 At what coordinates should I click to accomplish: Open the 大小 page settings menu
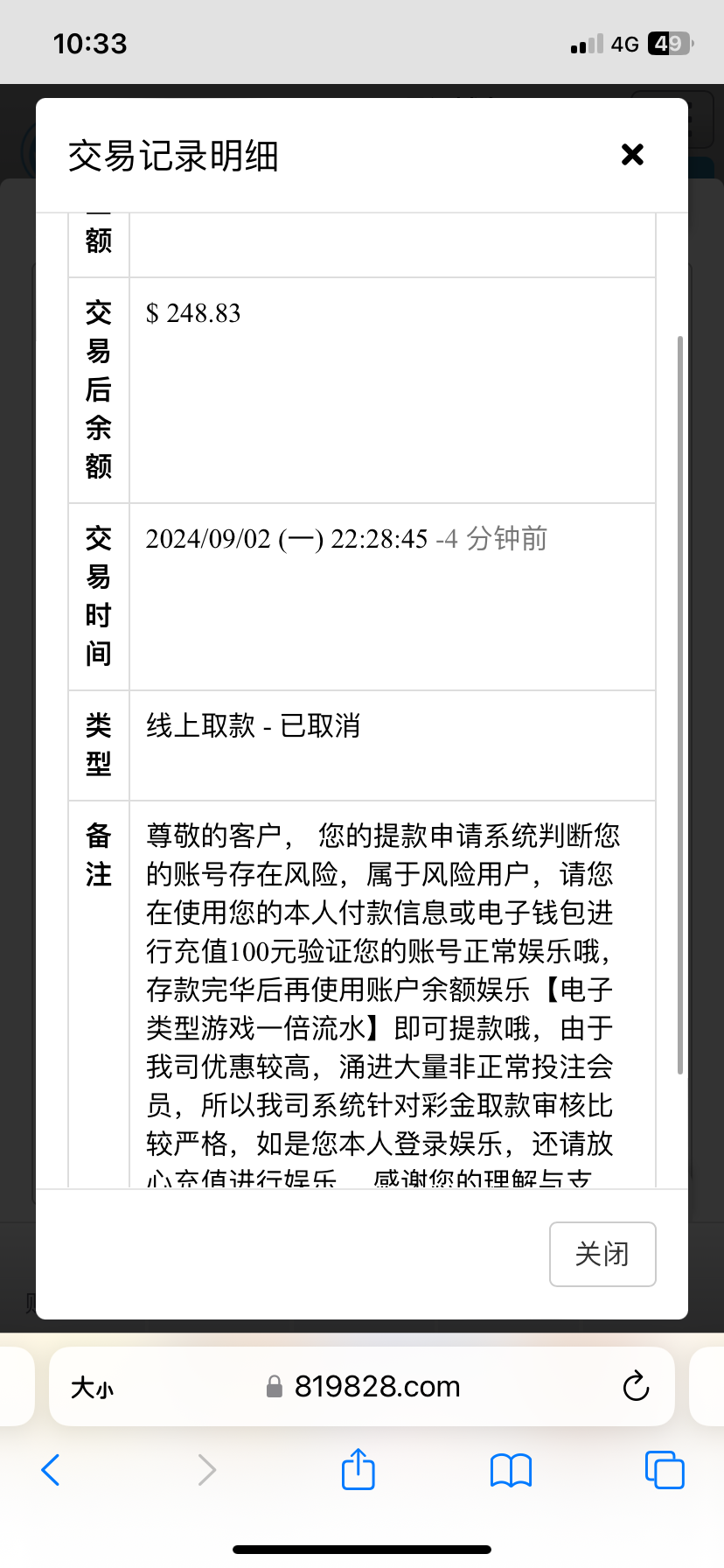pyautogui.click(x=92, y=1387)
